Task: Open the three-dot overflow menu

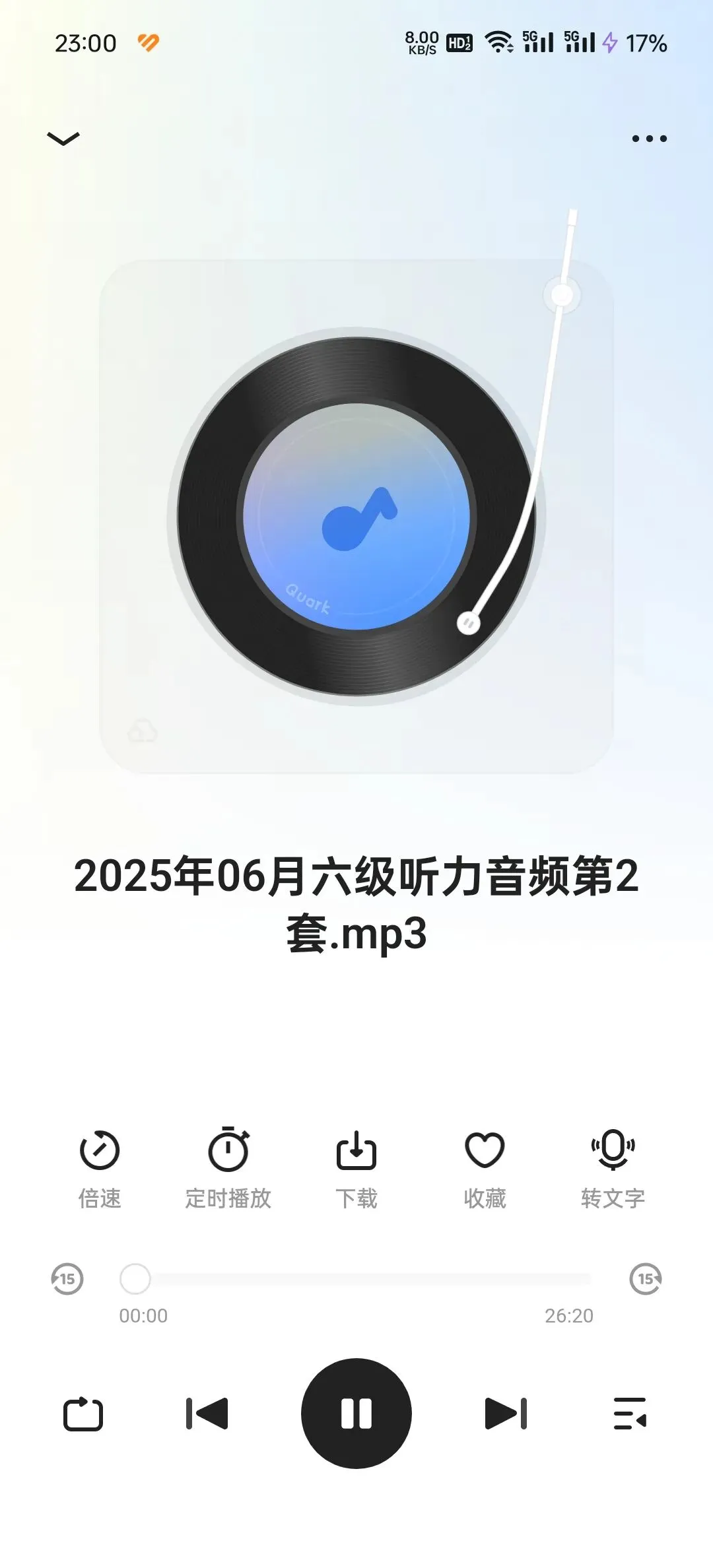Action: pos(649,139)
